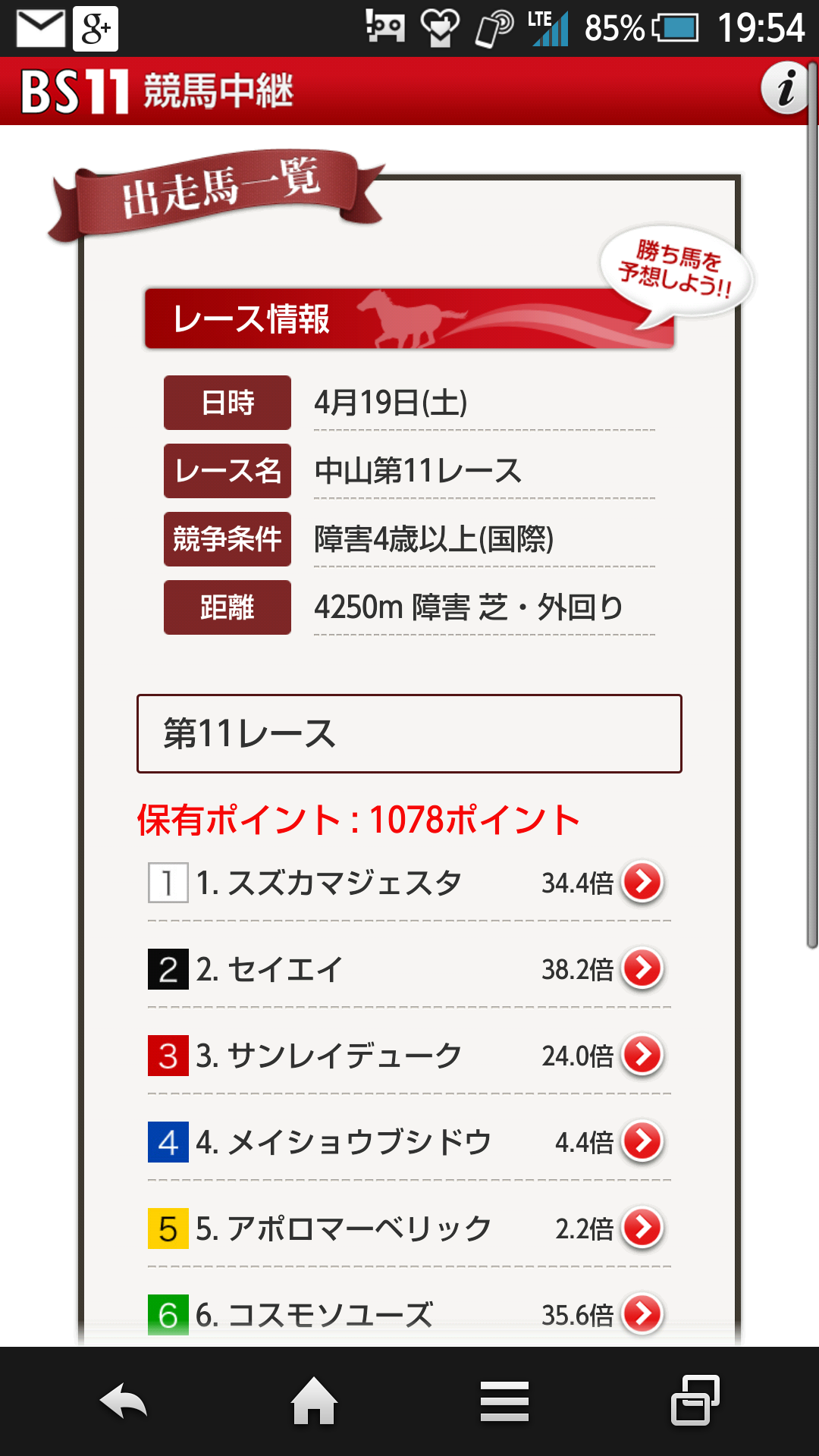The width and height of the screenshot is (819, 1456).
Task: Open horse 6. コスモソユーズ
Action: [x=642, y=1314]
